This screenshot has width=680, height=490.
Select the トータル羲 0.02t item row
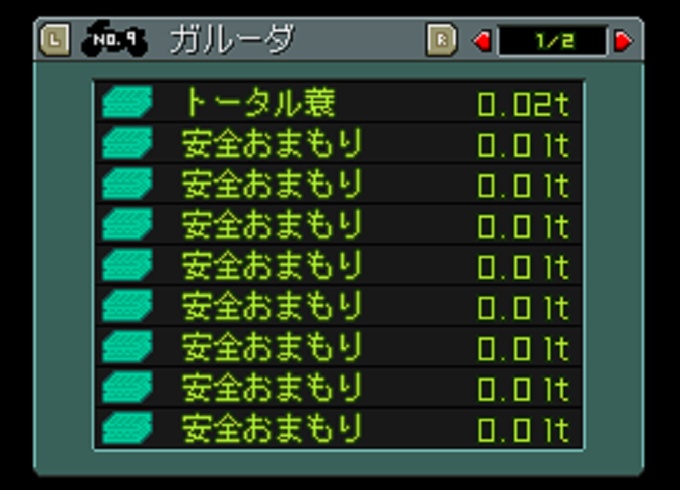tap(338, 102)
